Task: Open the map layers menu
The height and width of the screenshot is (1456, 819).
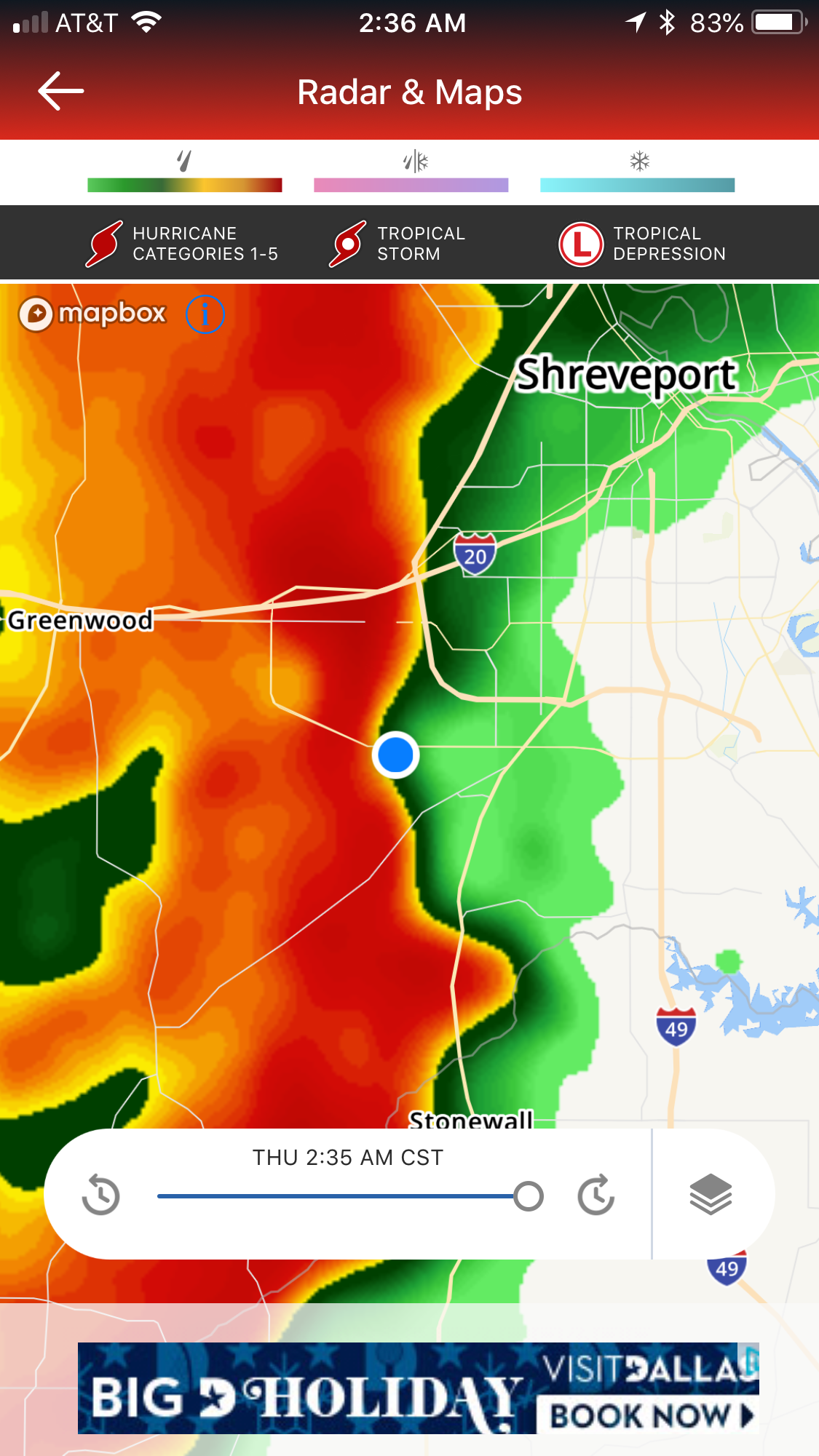Action: point(711,1195)
